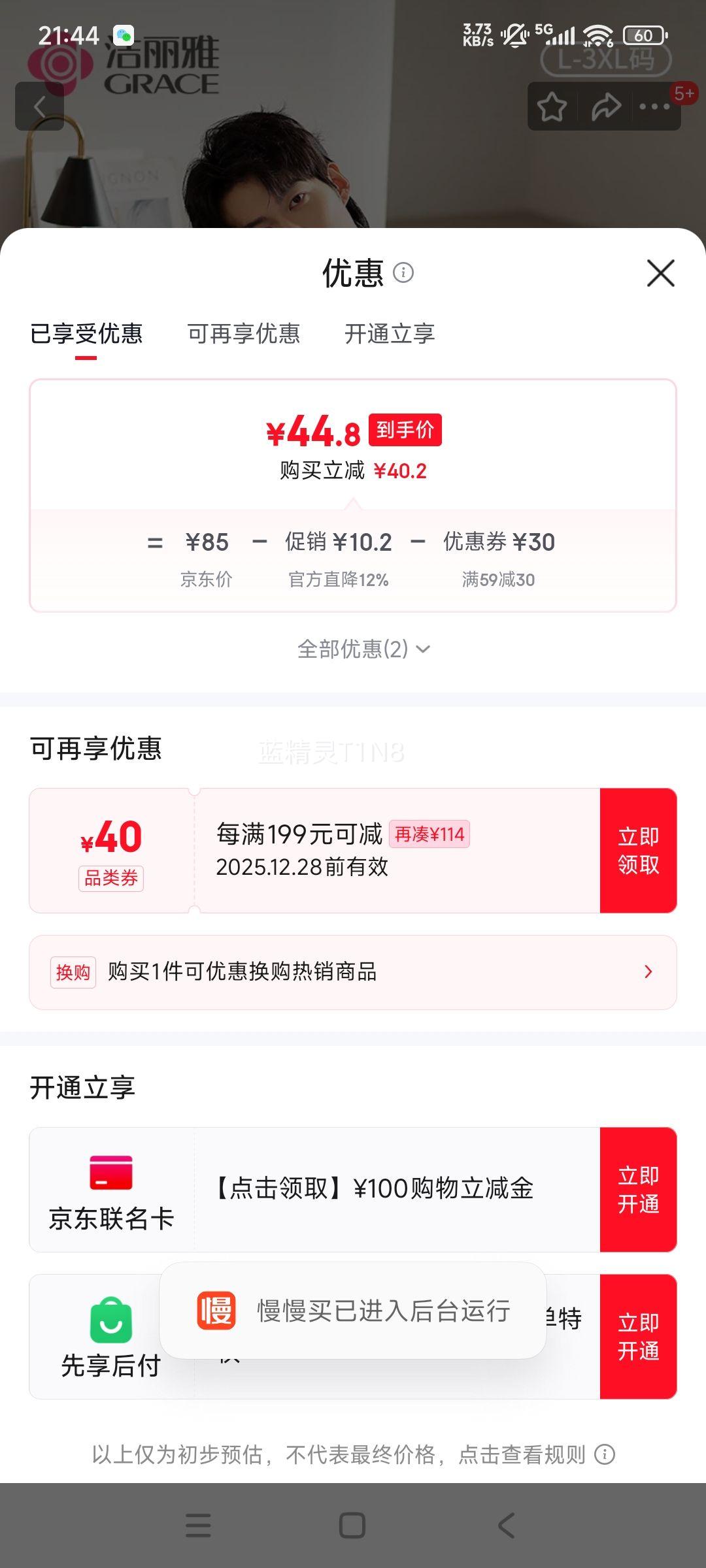Image resolution: width=706 pixels, height=1568 pixels.
Task: Switch to the 开通立享 tab
Action: pos(389,334)
